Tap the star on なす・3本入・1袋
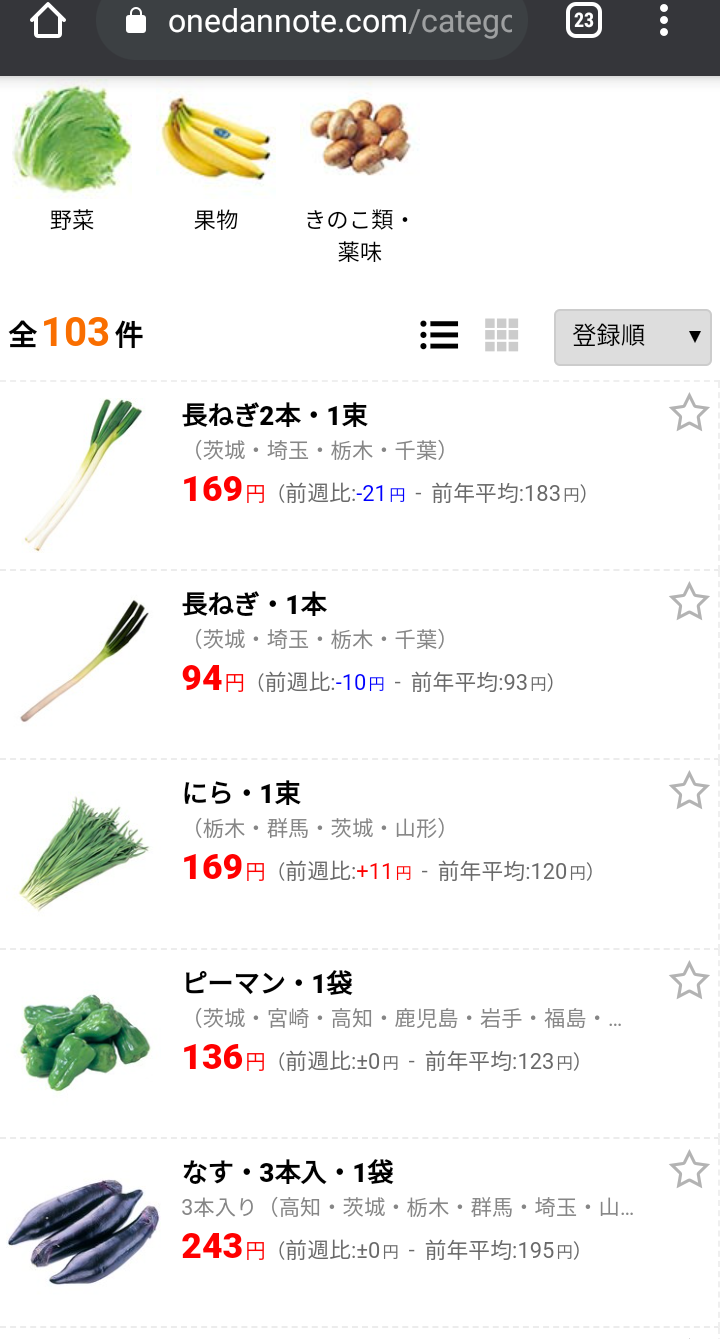This screenshot has height=1339, width=720. click(689, 1170)
